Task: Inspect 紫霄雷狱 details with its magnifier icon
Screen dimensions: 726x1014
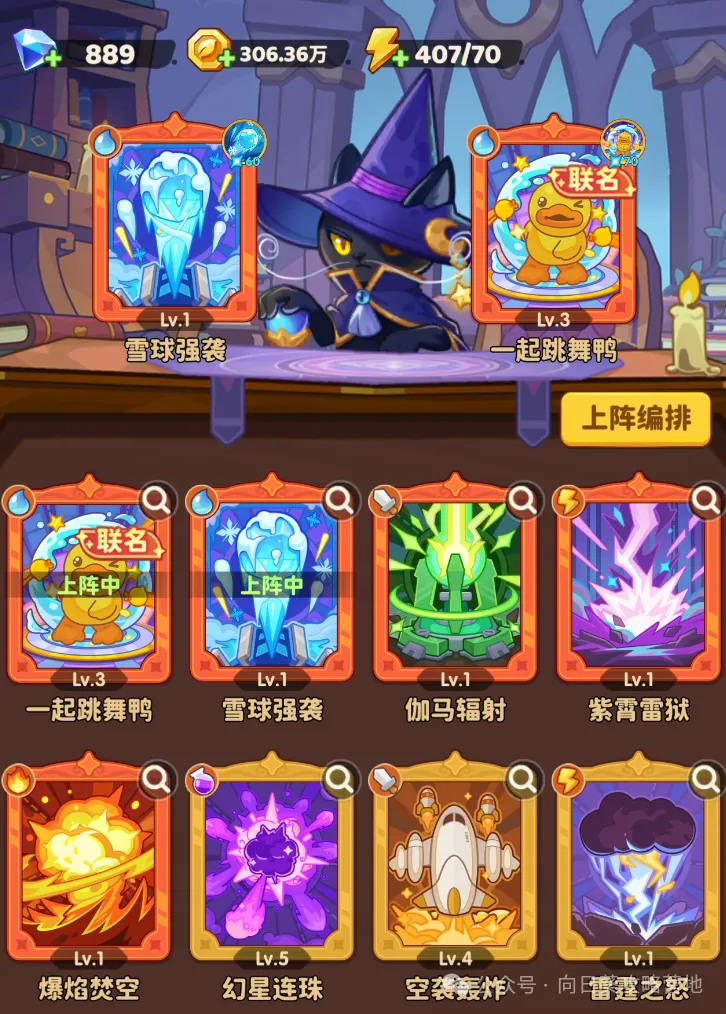Action: click(706, 500)
